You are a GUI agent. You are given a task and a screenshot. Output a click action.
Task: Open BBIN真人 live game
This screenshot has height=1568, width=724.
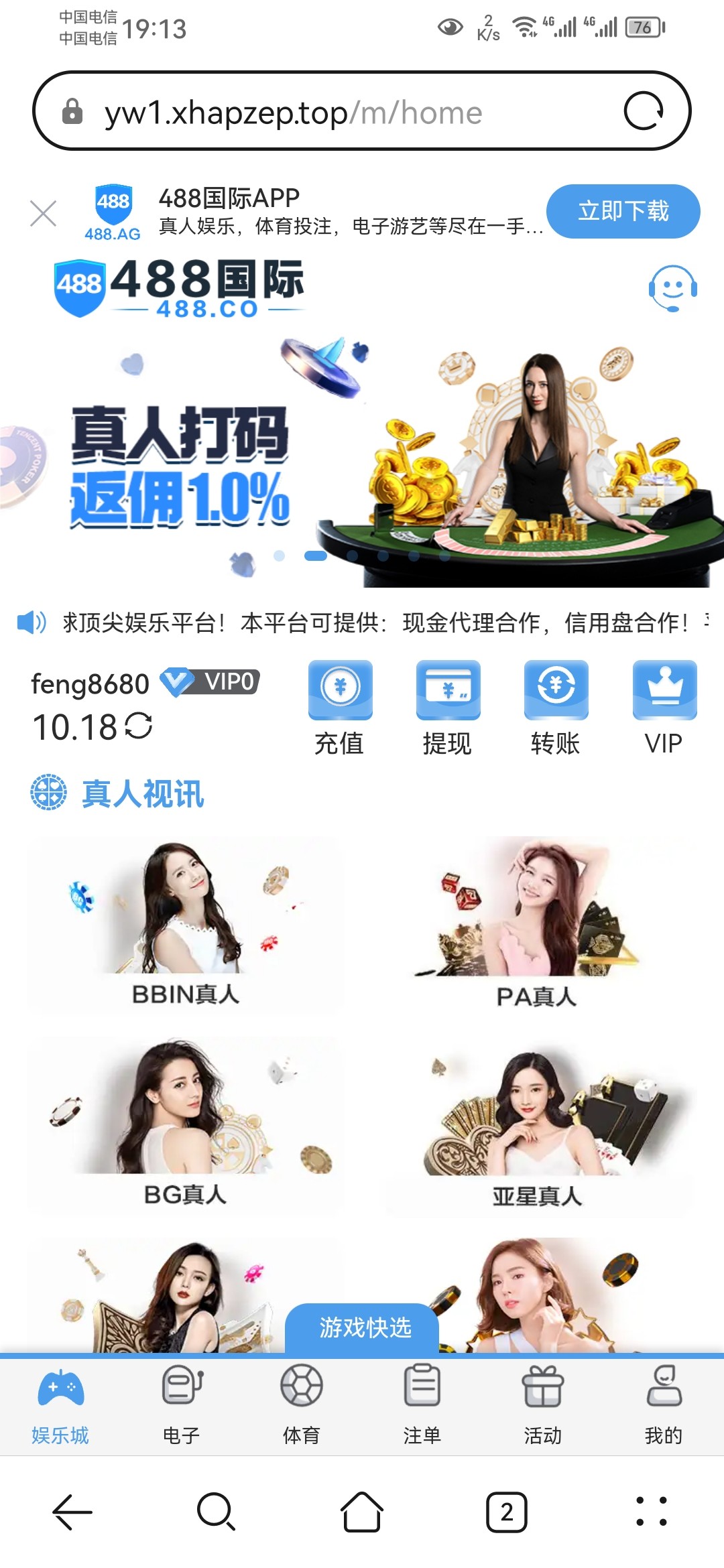point(186,925)
